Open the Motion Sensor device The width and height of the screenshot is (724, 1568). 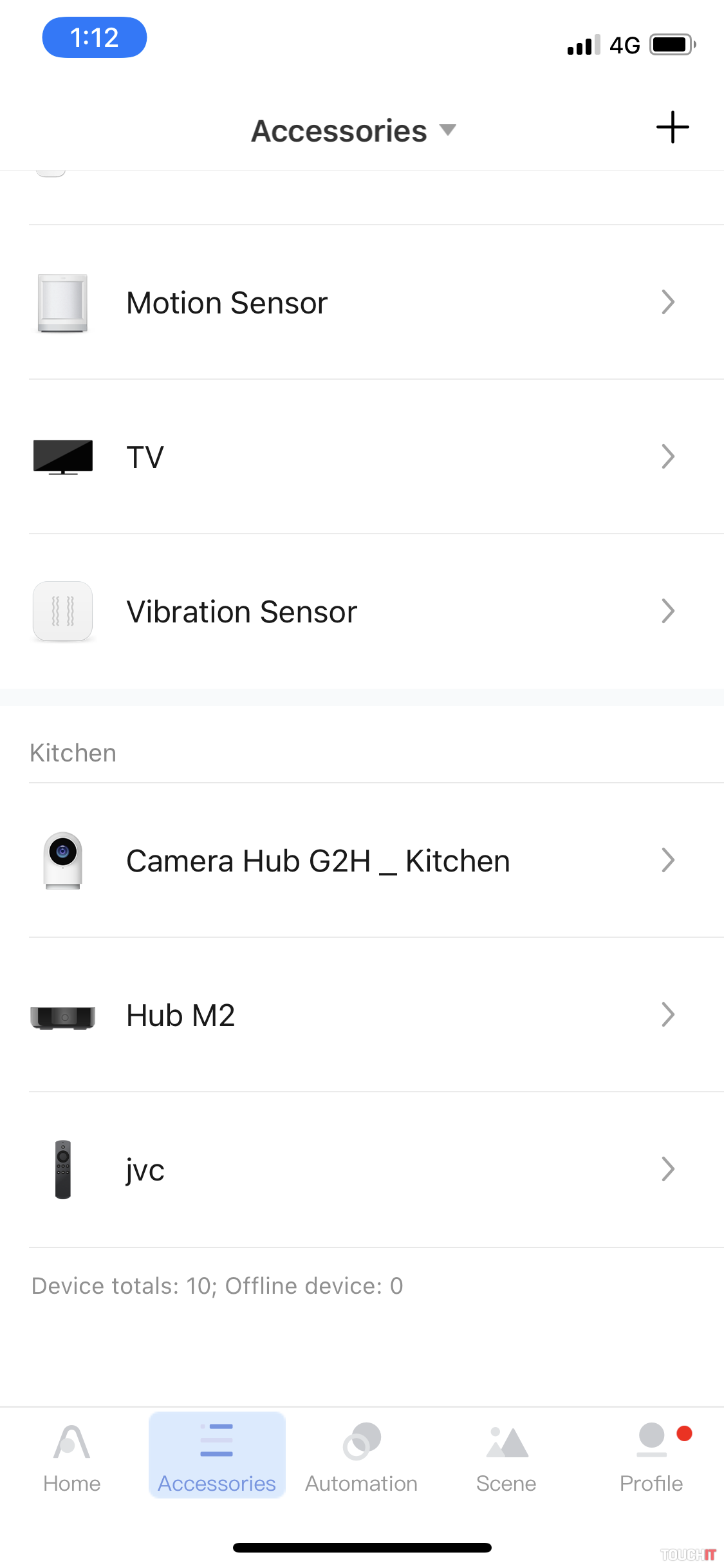pyautogui.click(x=360, y=303)
